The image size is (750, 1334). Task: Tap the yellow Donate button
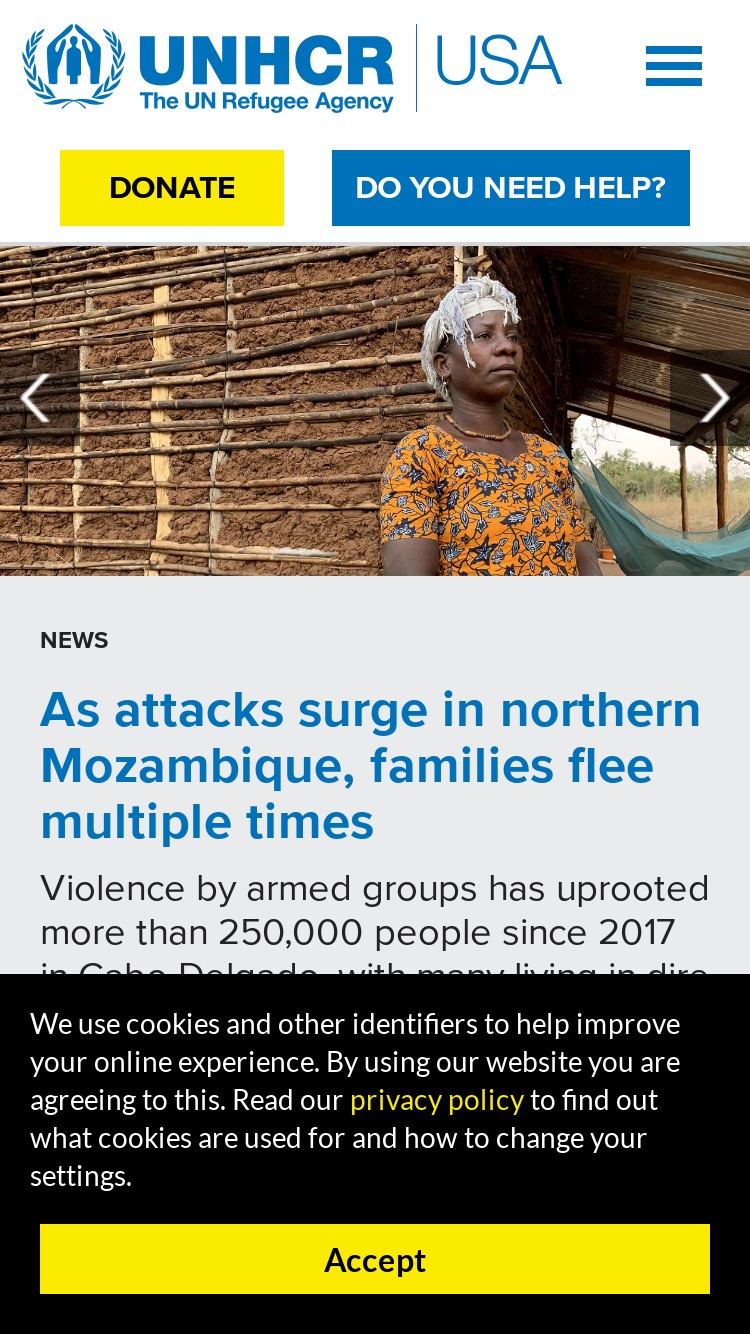172,188
